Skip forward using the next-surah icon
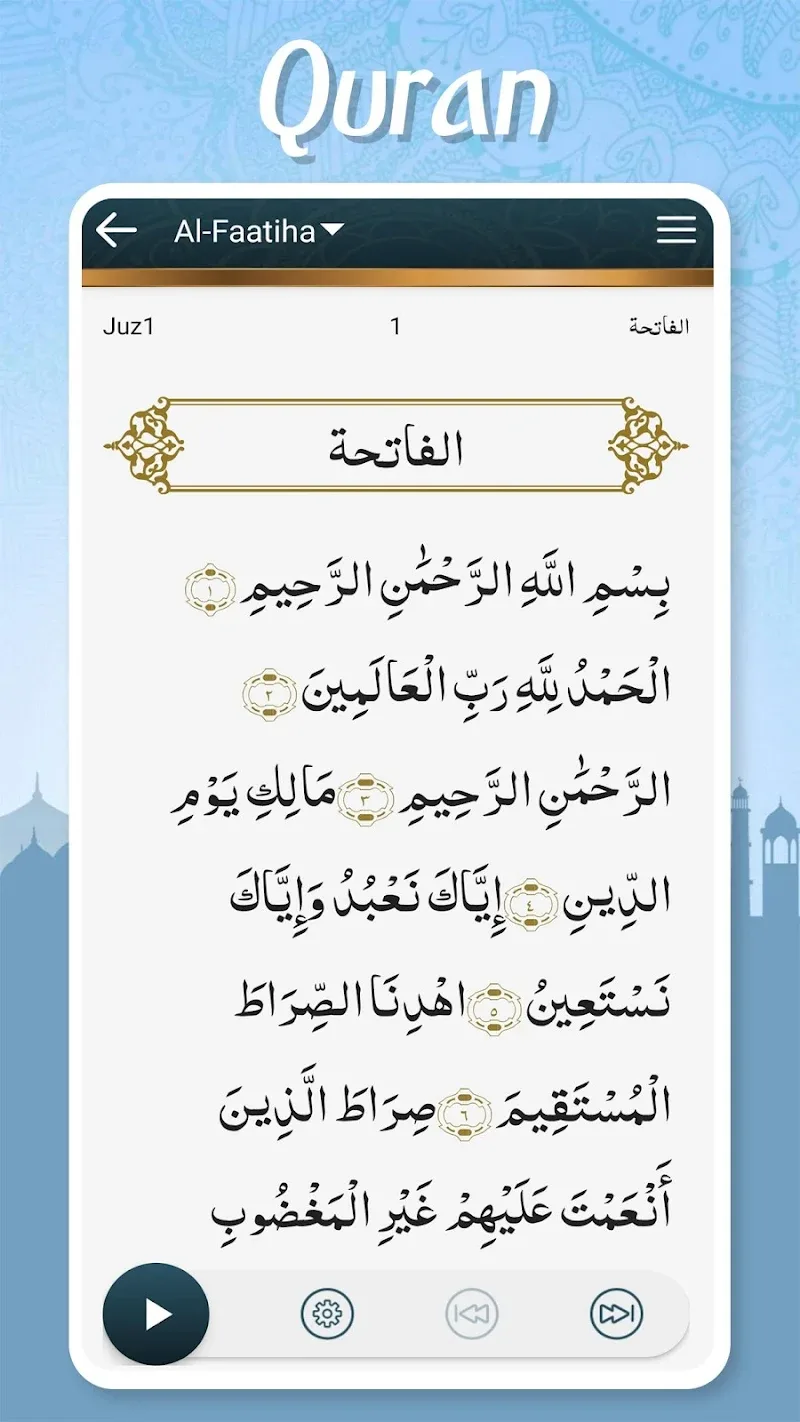This screenshot has width=800, height=1422. click(618, 1312)
